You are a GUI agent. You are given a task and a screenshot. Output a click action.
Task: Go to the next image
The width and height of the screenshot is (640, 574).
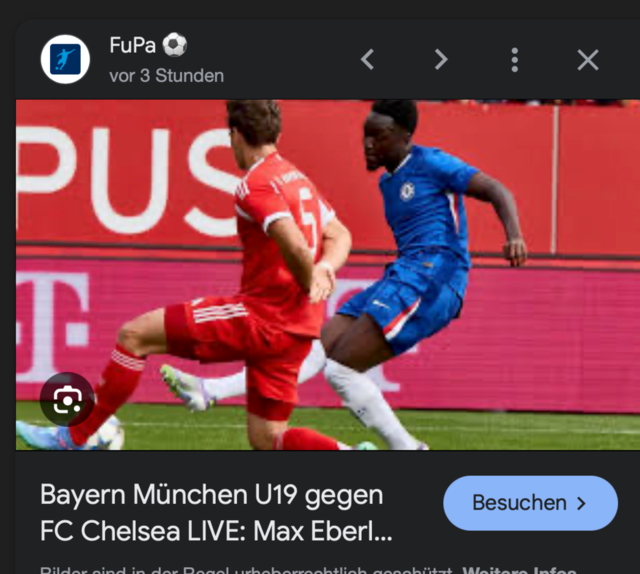[x=441, y=60]
